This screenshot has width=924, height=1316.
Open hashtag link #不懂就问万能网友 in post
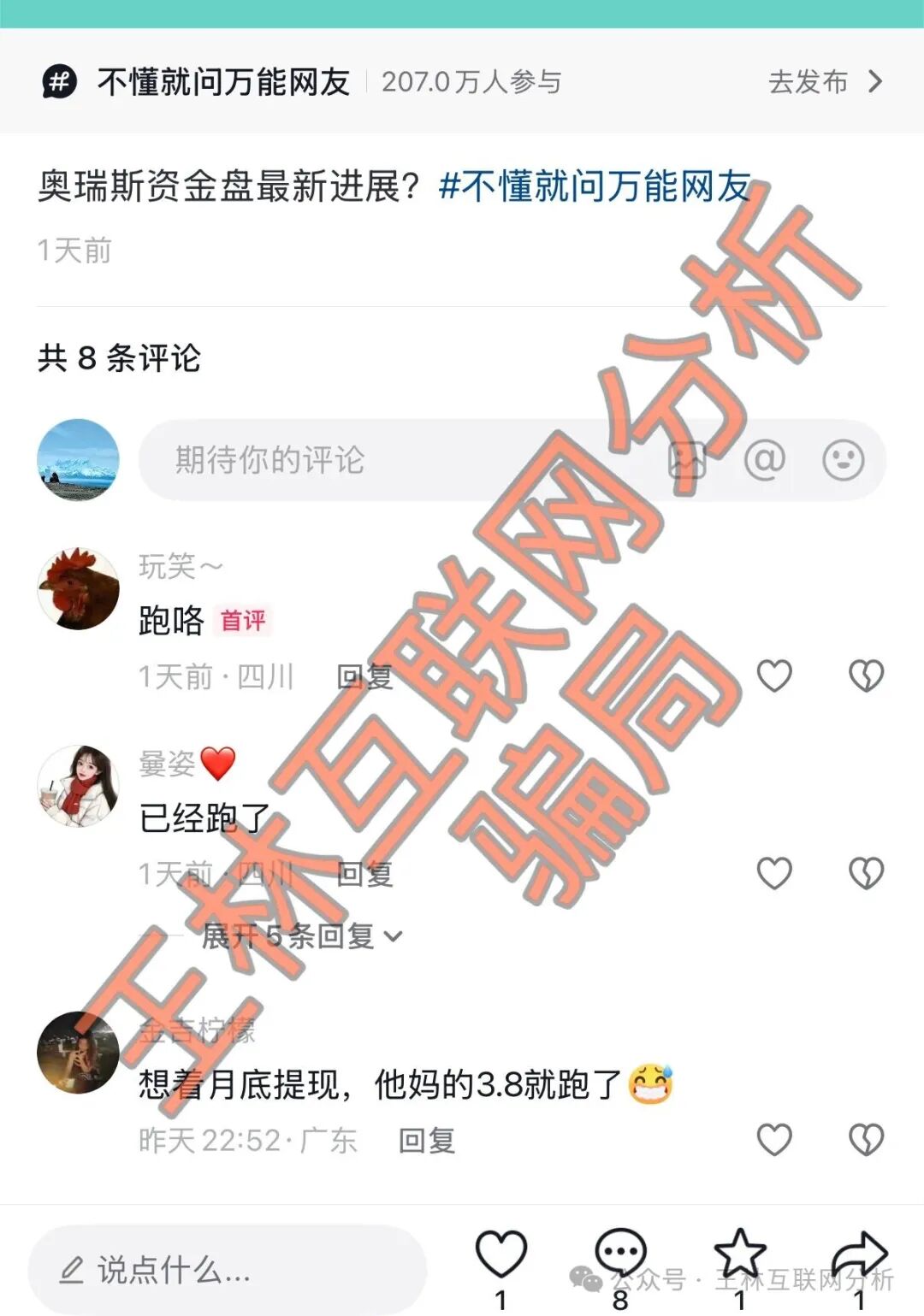[594, 186]
